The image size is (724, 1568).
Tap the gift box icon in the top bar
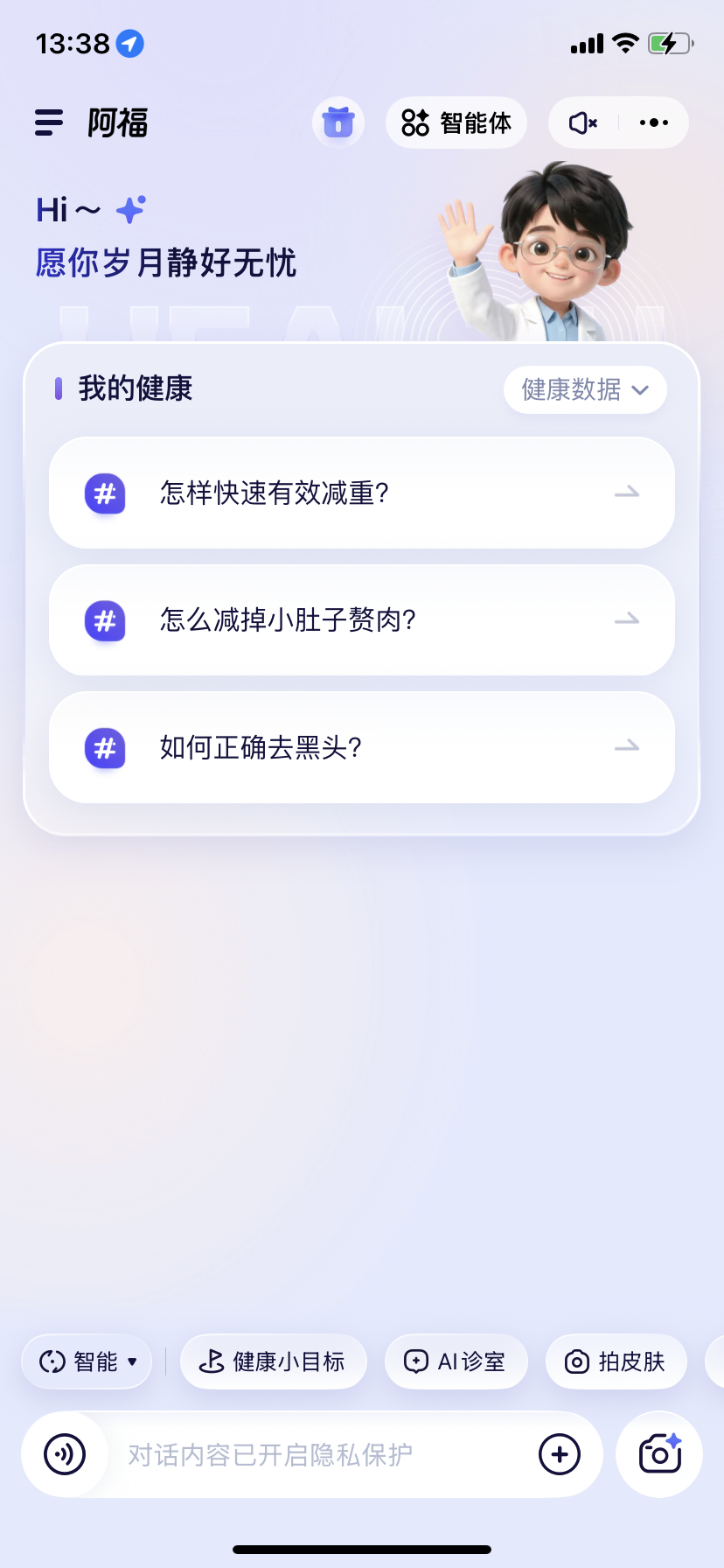(338, 122)
